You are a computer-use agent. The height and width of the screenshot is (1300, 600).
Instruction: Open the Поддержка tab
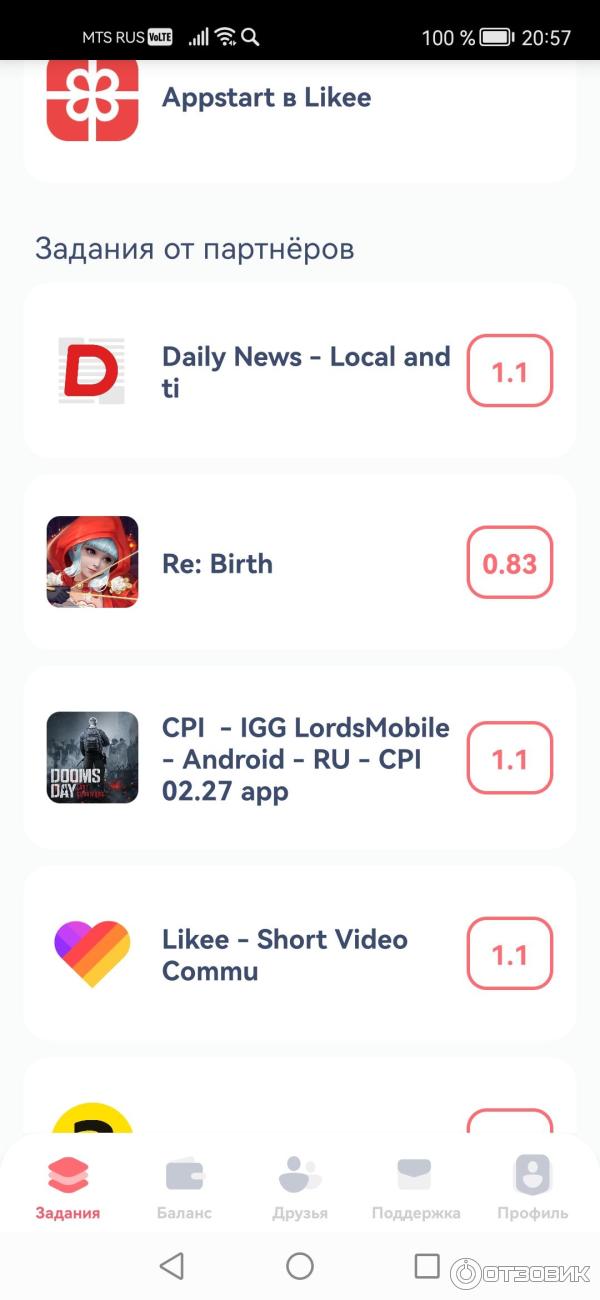[x=415, y=1189]
